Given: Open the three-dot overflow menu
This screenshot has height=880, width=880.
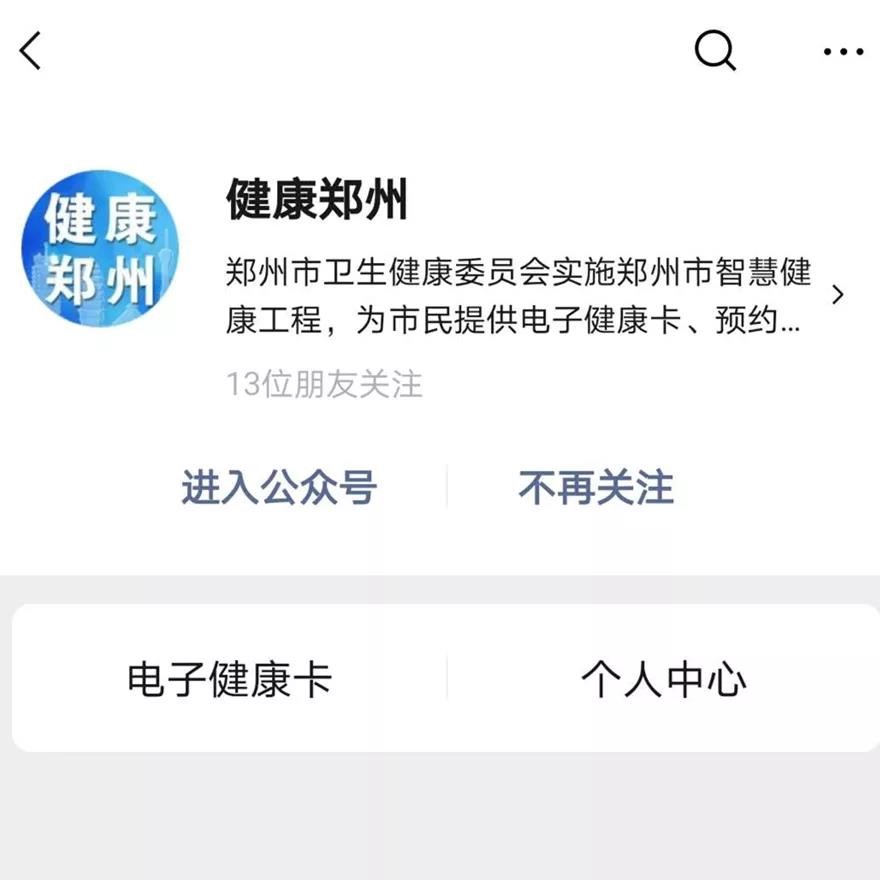Looking at the screenshot, I should pyautogui.click(x=843, y=51).
